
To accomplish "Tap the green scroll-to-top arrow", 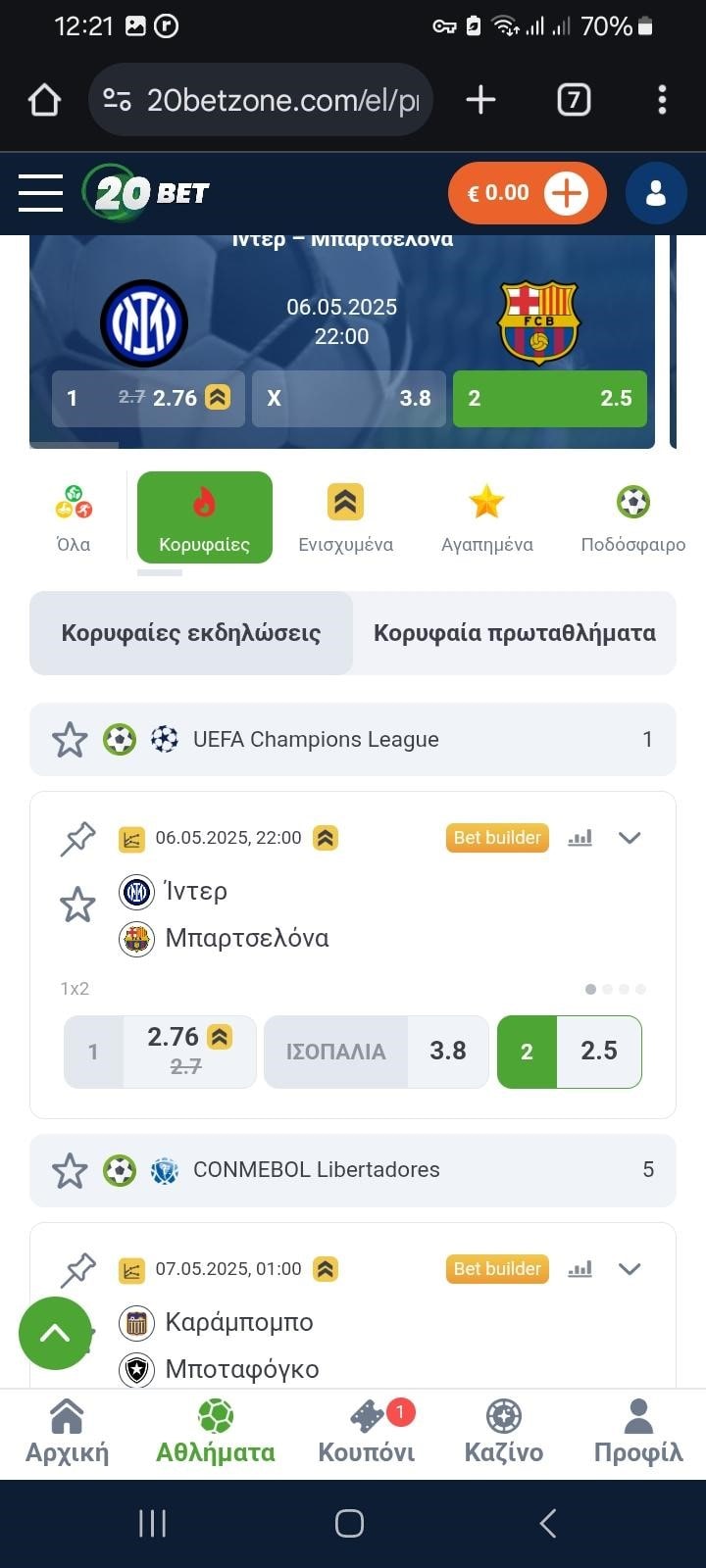I will tap(55, 1333).
